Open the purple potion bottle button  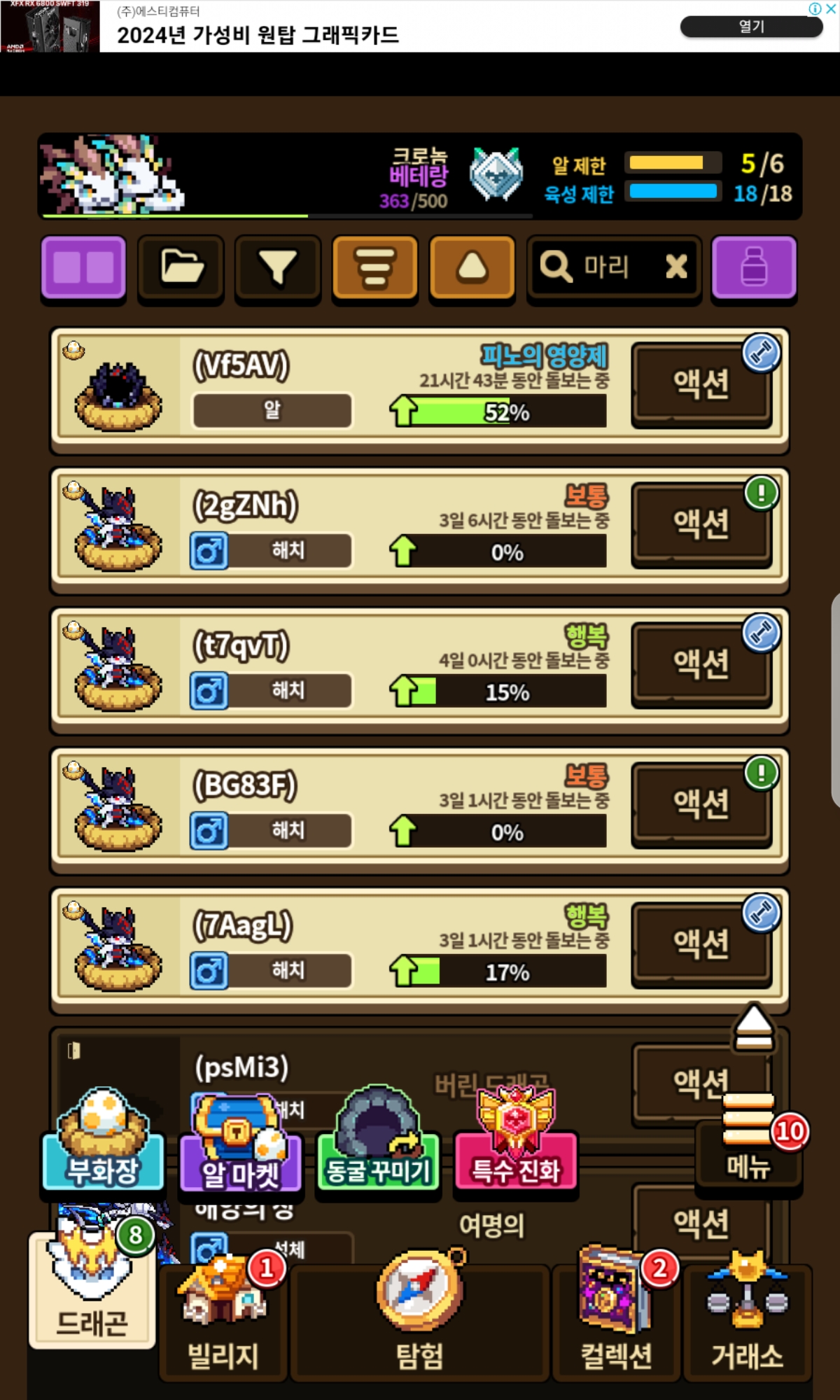point(754,267)
